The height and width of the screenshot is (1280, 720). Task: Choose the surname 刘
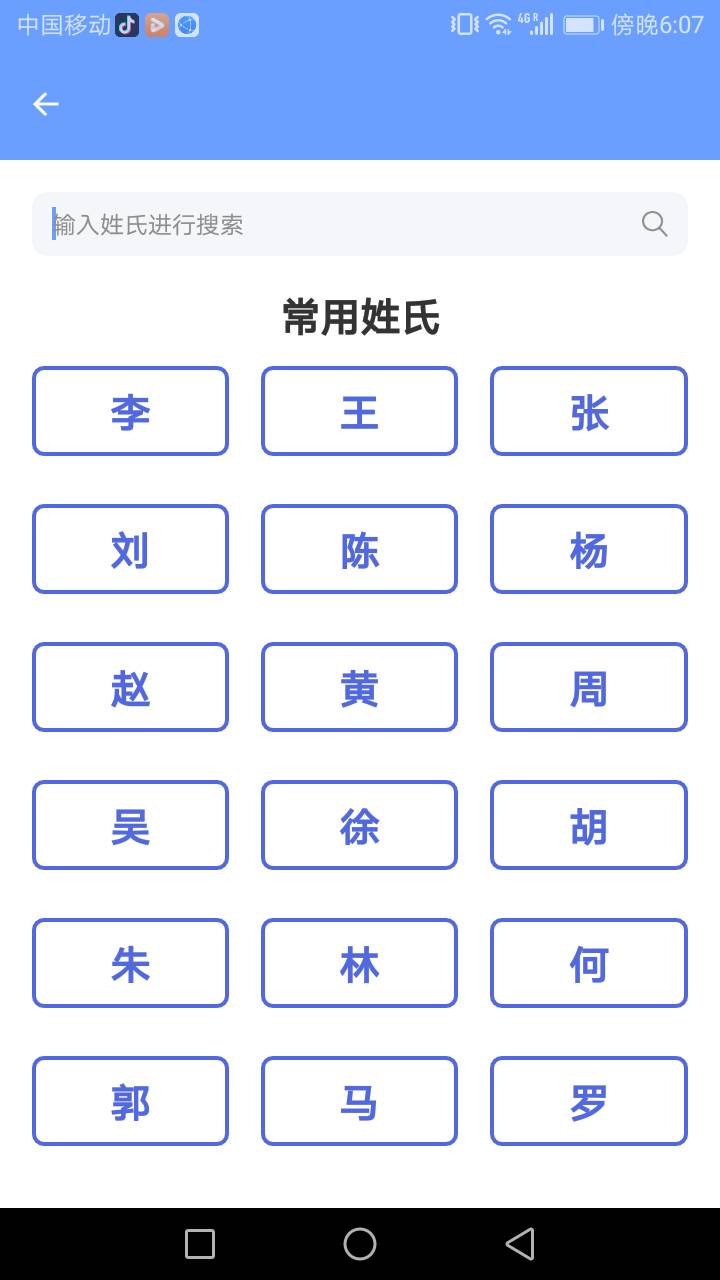[x=130, y=549]
